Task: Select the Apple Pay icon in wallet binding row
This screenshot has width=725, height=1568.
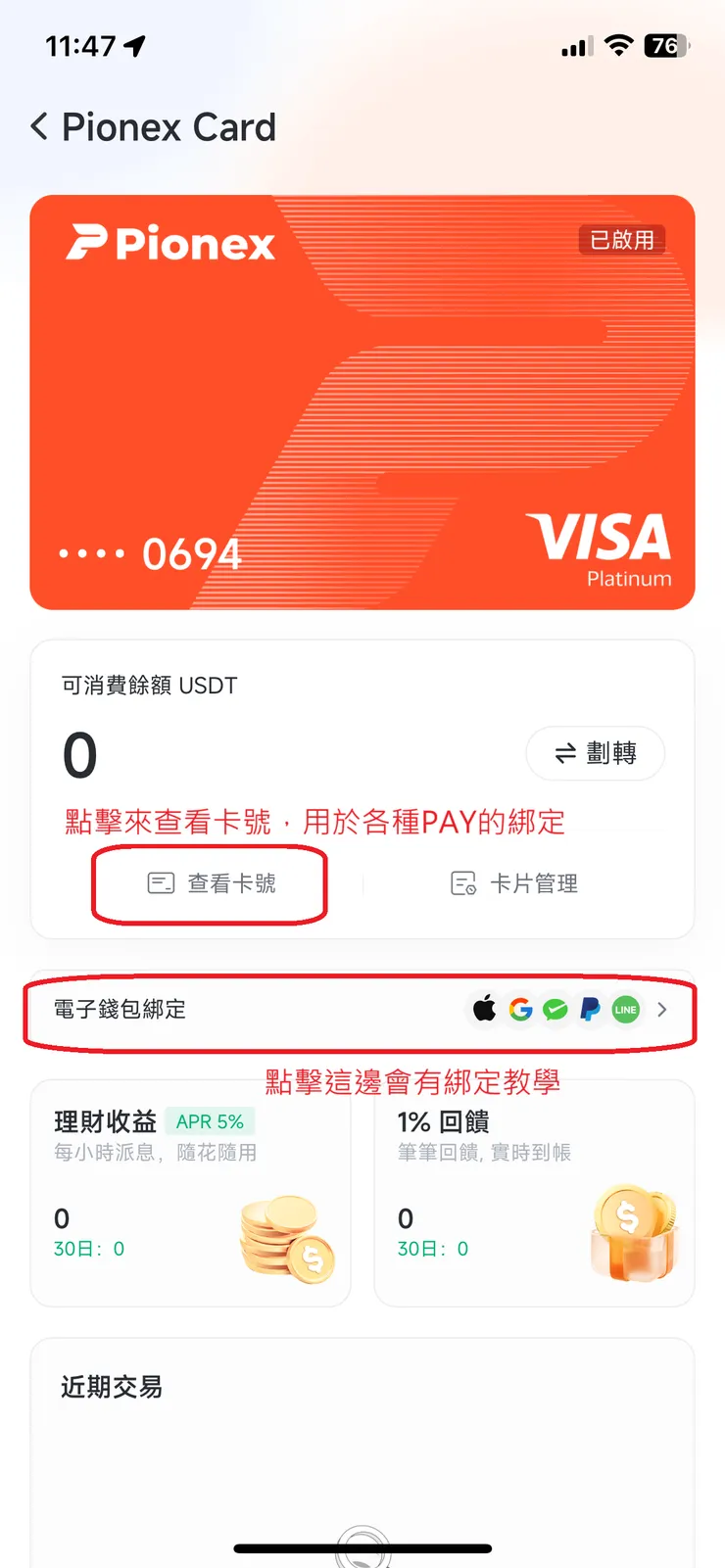Action: [484, 1010]
